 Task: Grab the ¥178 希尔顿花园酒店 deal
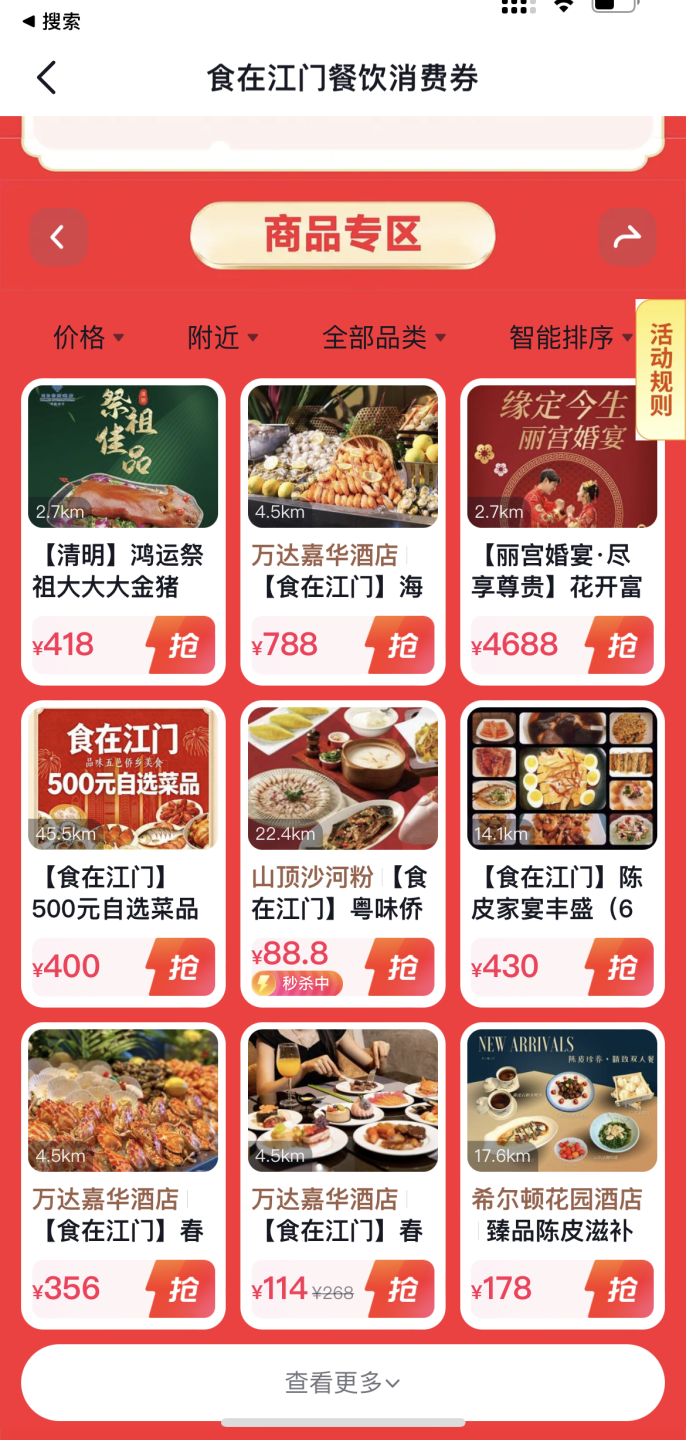(x=620, y=1289)
